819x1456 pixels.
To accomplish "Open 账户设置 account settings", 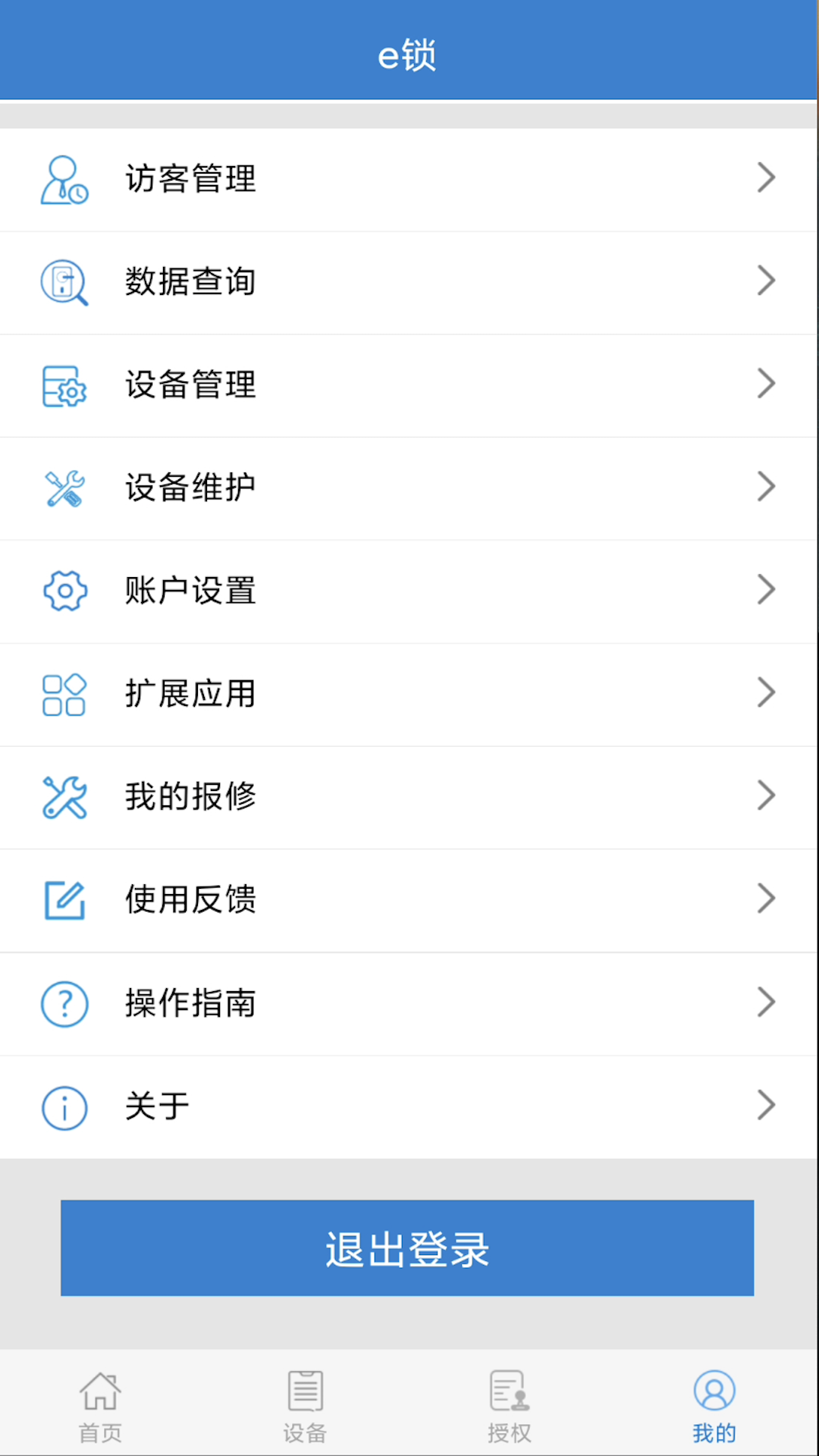I will [x=409, y=591].
